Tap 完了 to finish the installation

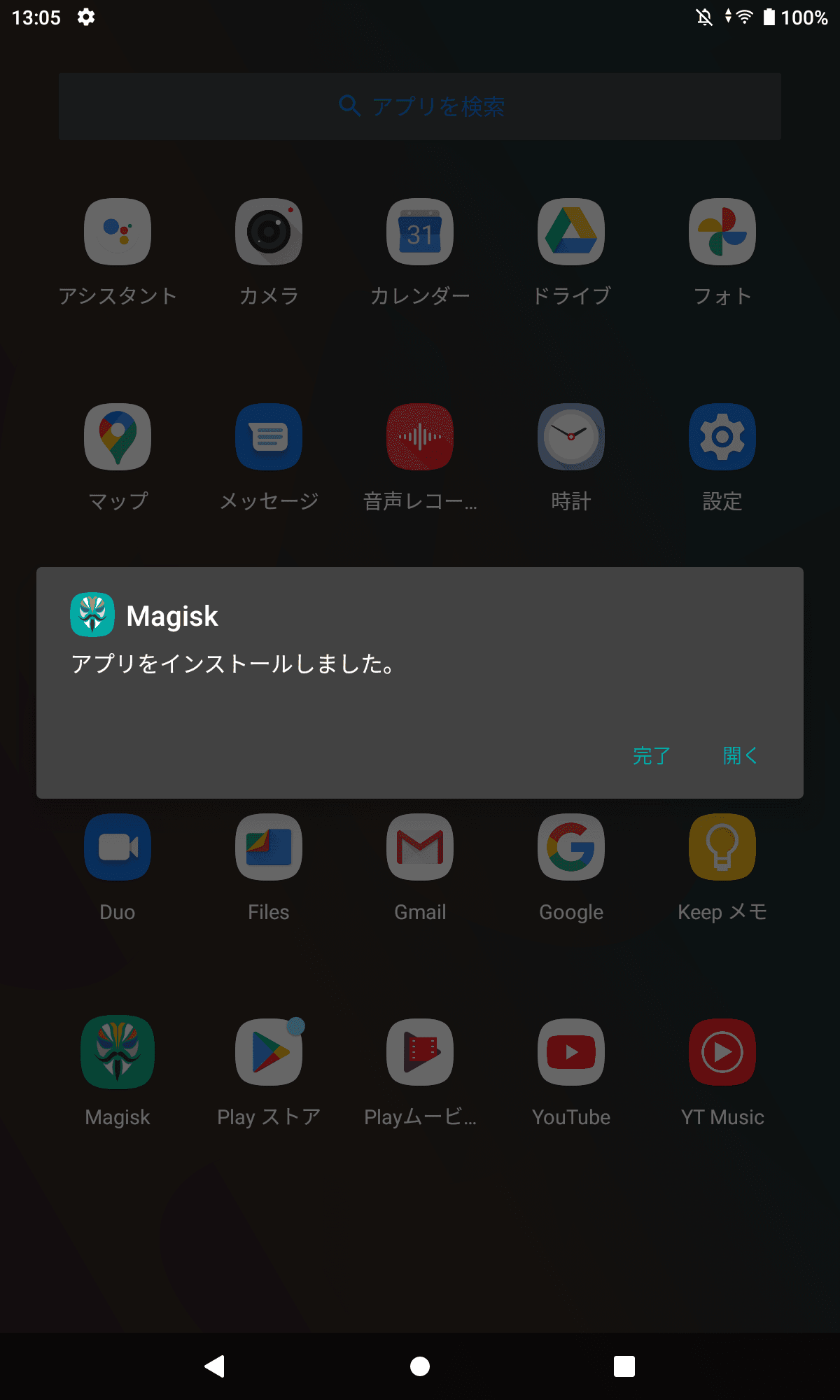pyautogui.click(x=651, y=755)
